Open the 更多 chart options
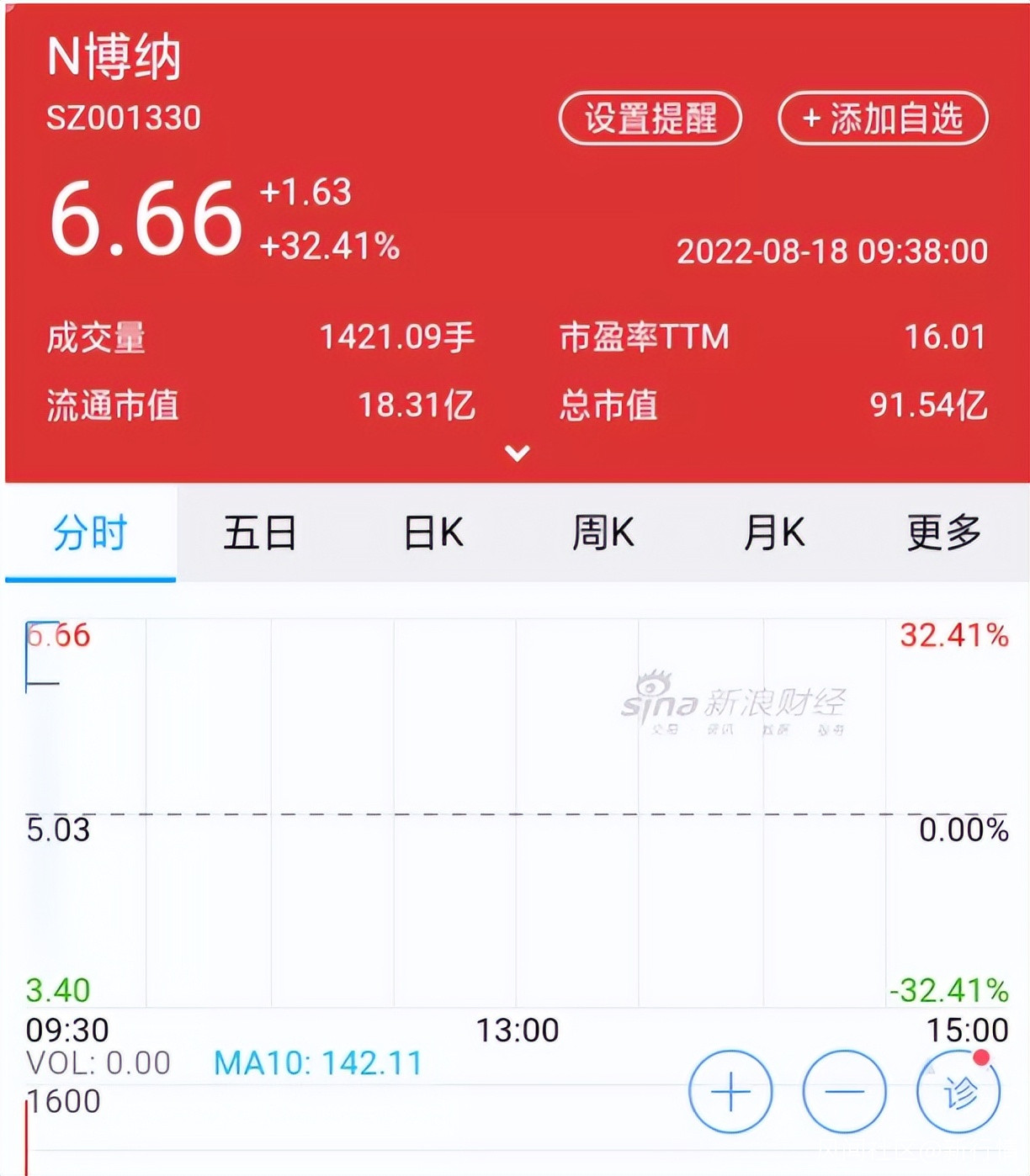 [944, 533]
